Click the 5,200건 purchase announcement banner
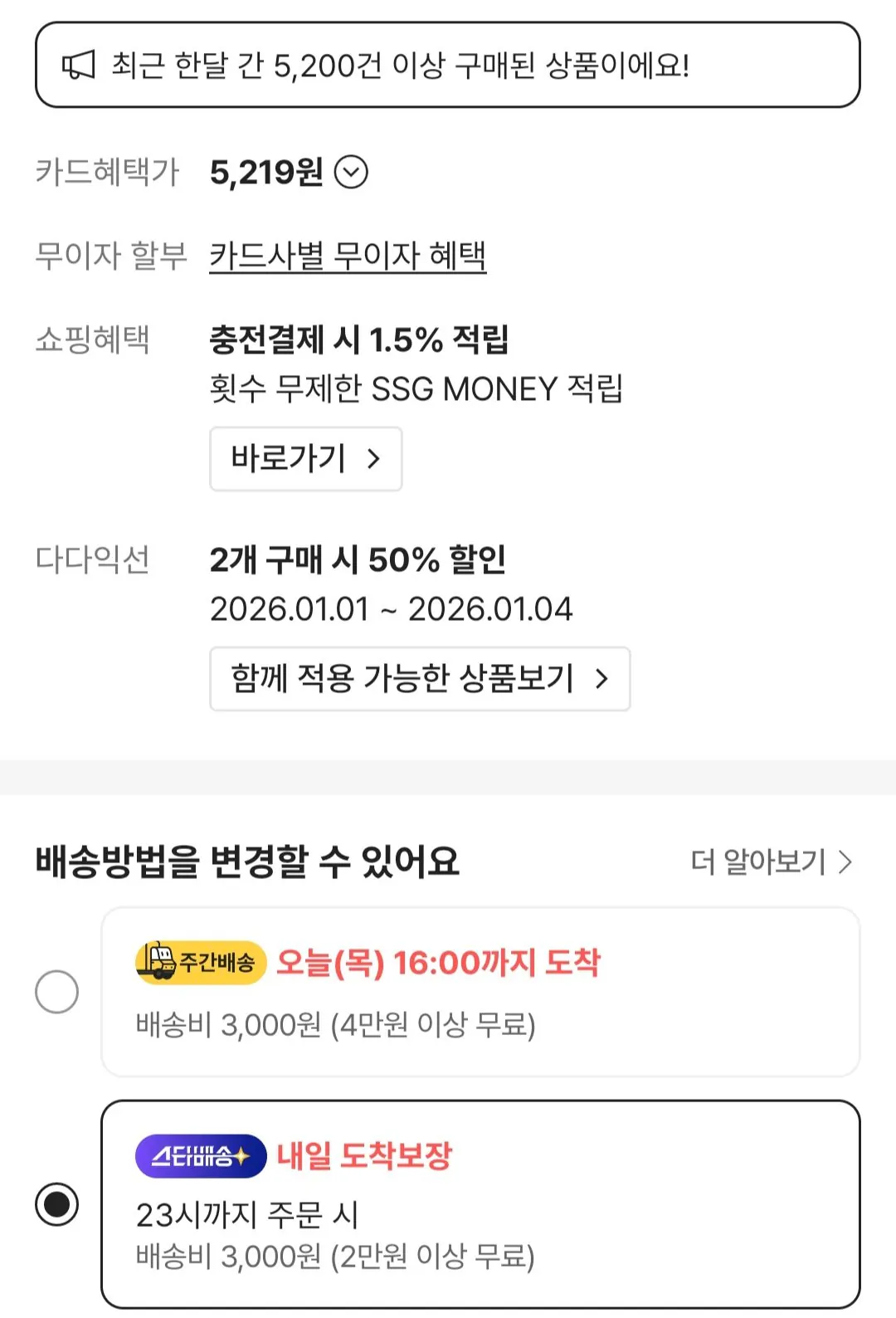The image size is (896, 1318). click(x=448, y=68)
